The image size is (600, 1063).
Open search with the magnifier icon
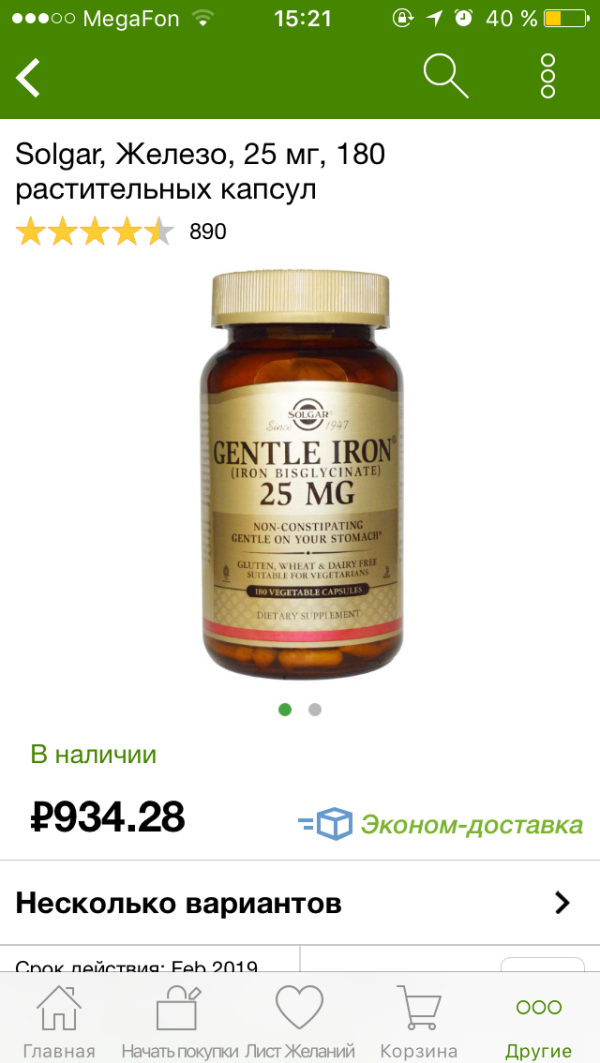coord(446,75)
